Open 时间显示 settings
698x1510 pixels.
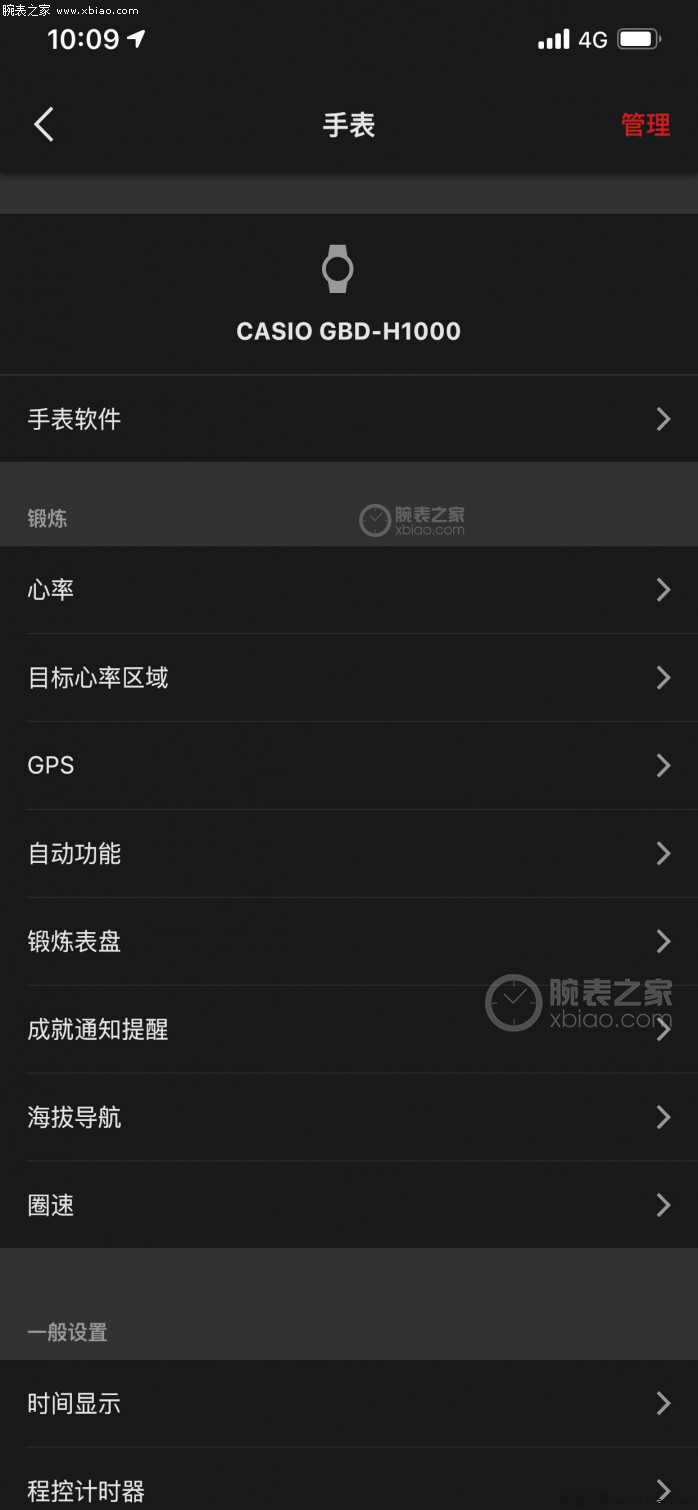pos(349,1403)
